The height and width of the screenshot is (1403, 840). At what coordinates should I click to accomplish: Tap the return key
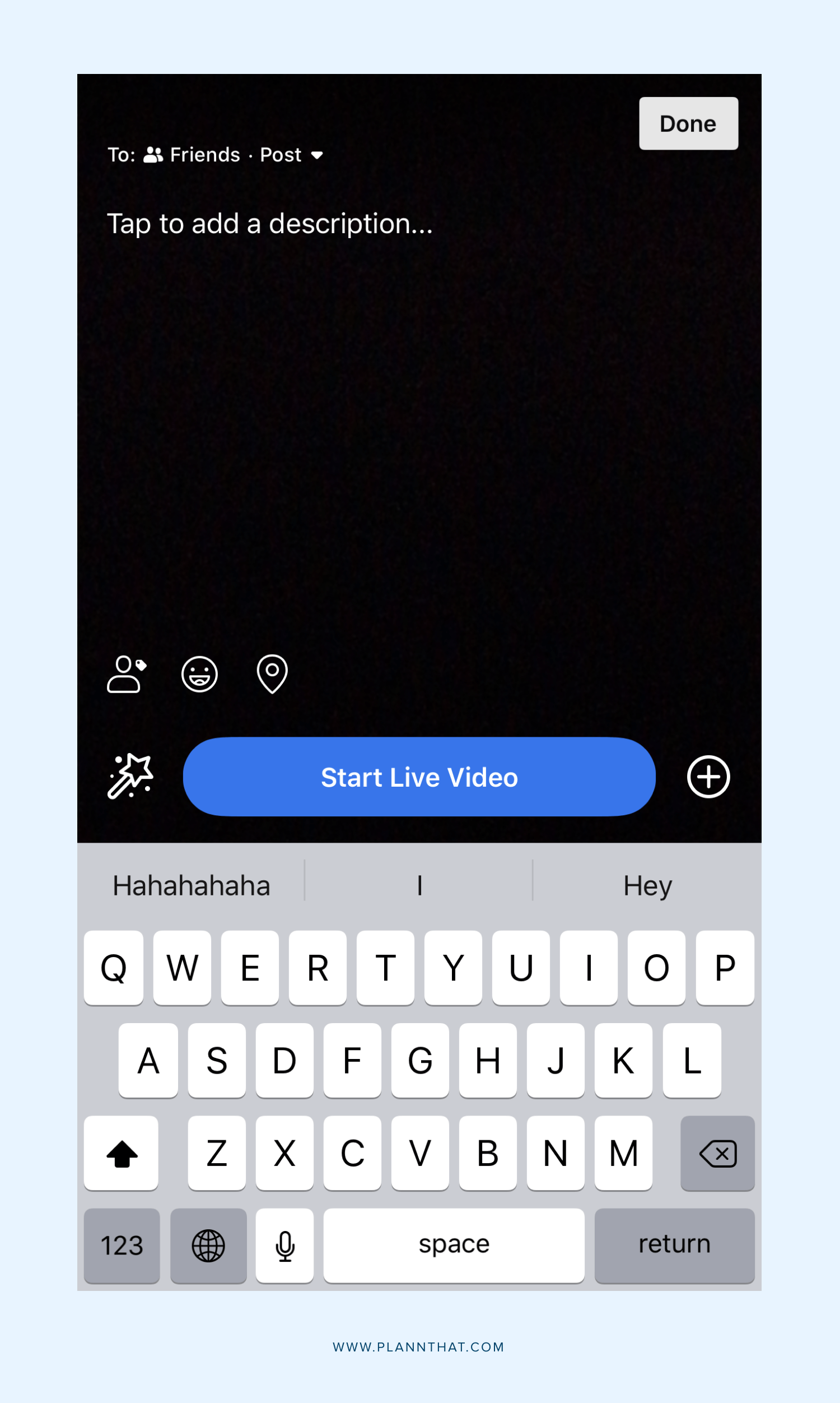[x=674, y=1245]
